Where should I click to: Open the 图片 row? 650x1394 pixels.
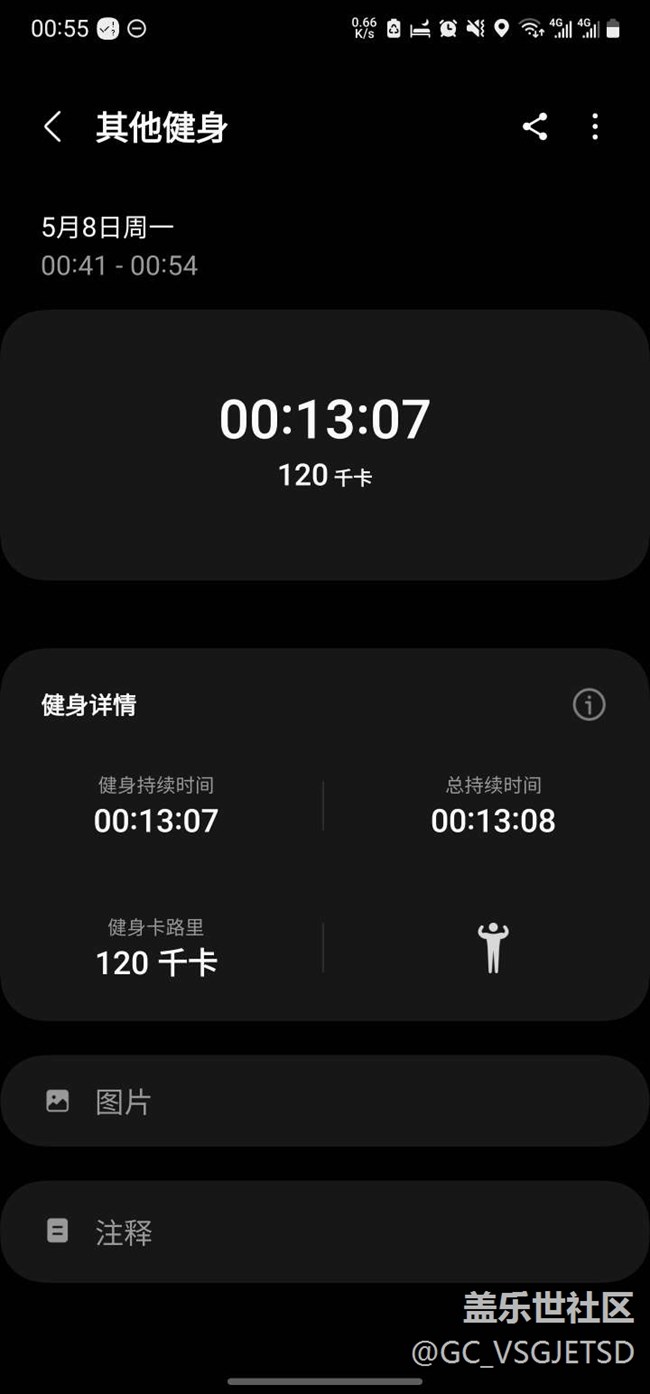tap(325, 1101)
